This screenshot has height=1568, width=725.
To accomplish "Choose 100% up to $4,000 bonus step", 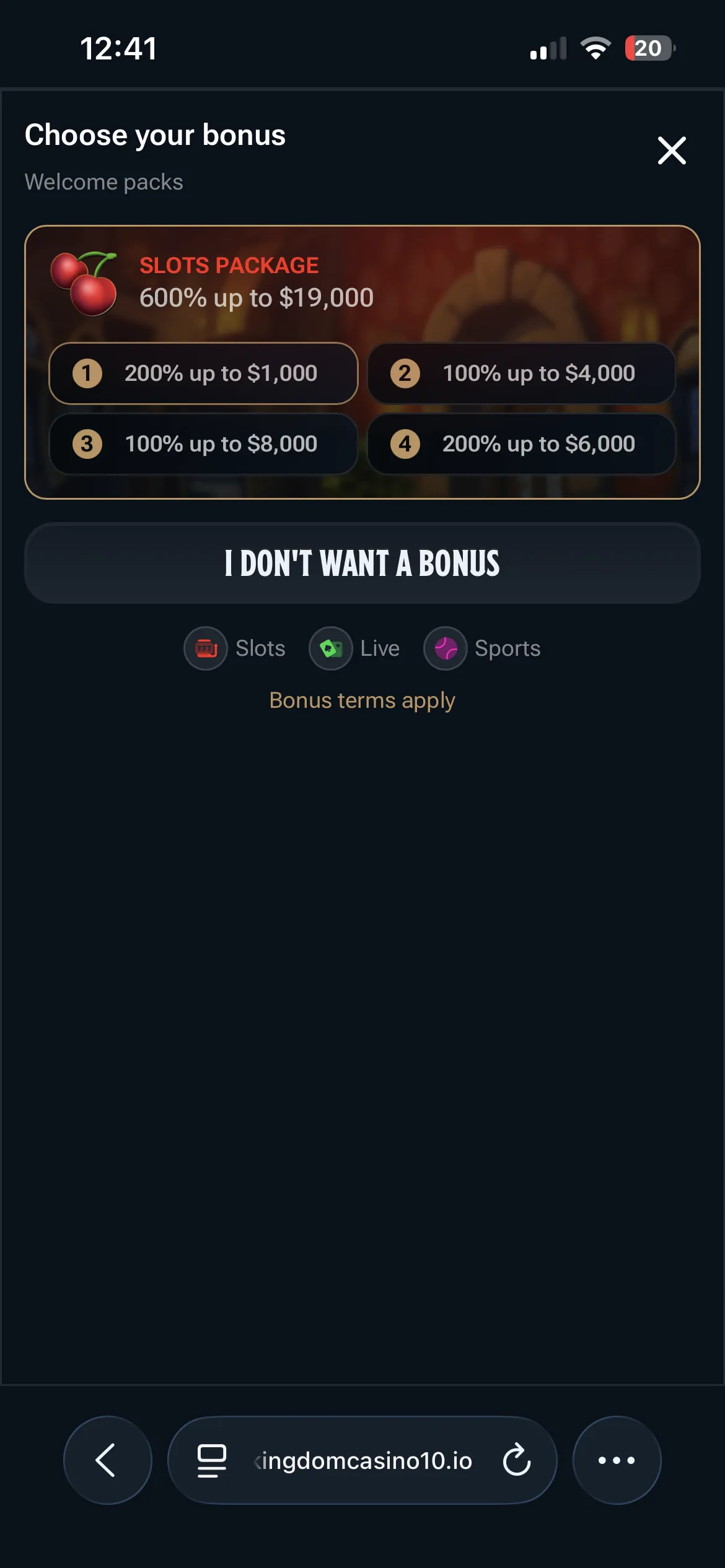I will [x=521, y=373].
